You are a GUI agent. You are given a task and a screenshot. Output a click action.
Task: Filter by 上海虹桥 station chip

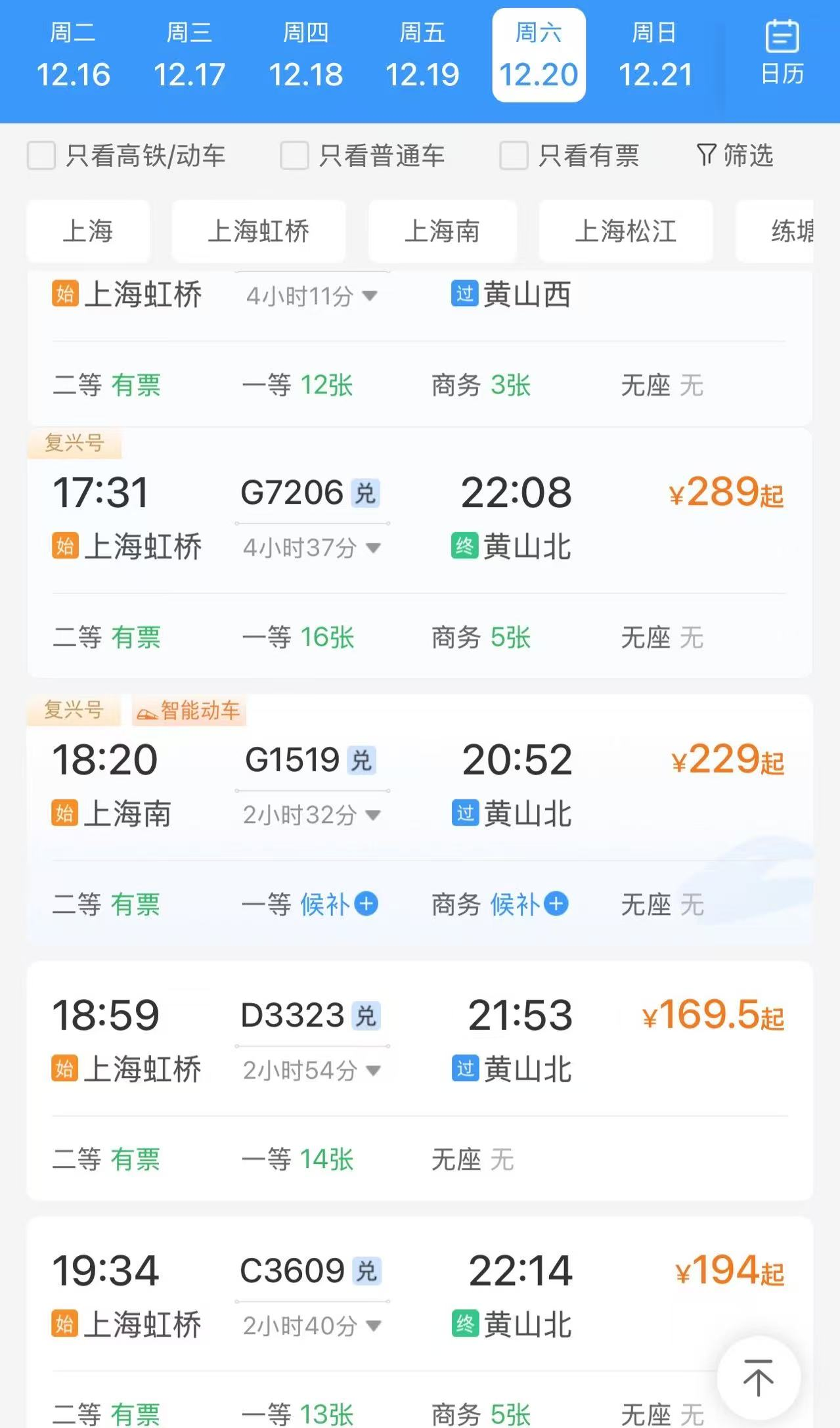click(x=258, y=231)
